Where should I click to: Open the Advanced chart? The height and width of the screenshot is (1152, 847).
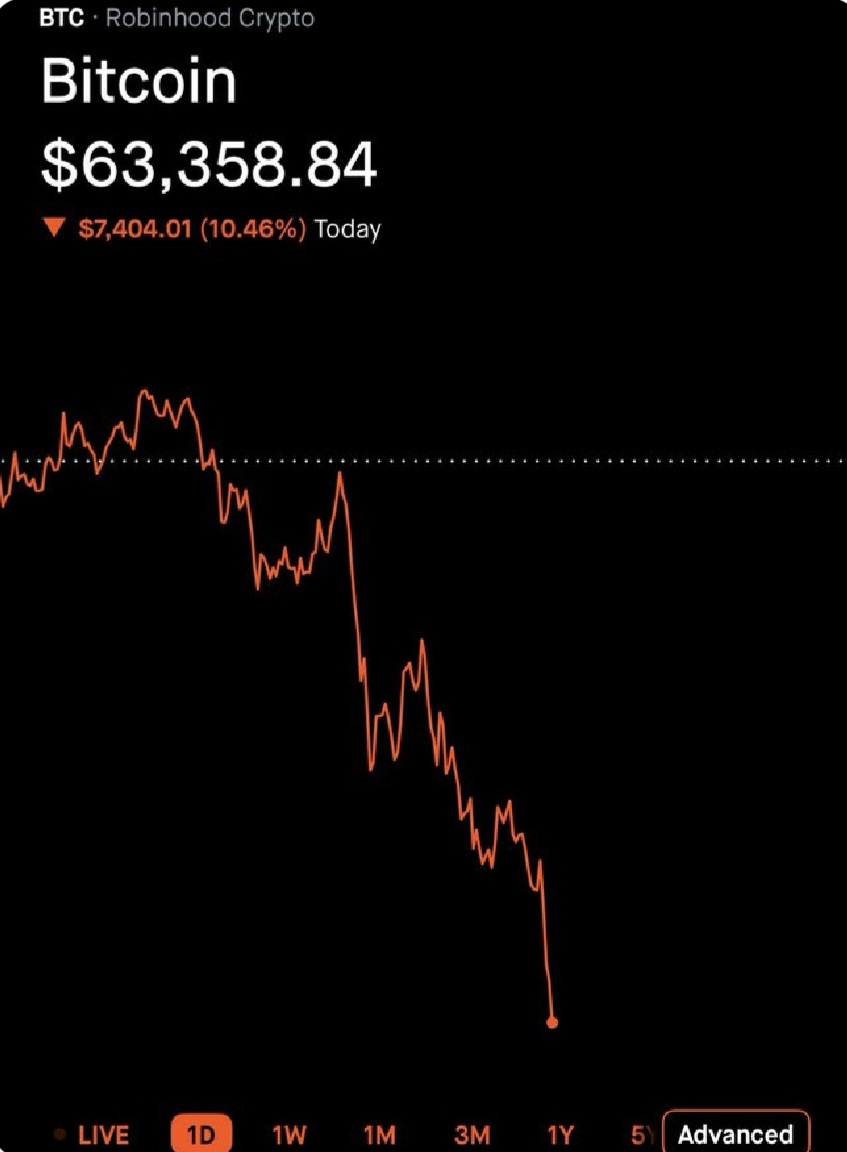pos(735,1133)
